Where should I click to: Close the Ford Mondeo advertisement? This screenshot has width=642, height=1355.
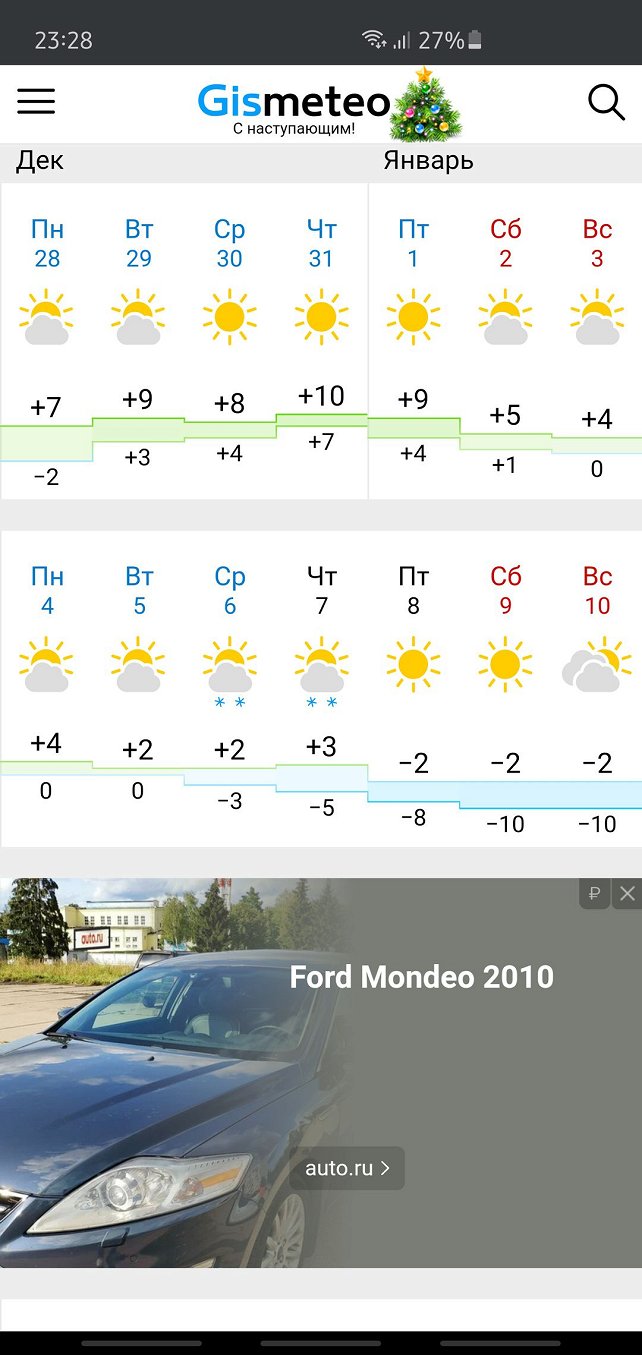point(627,893)
